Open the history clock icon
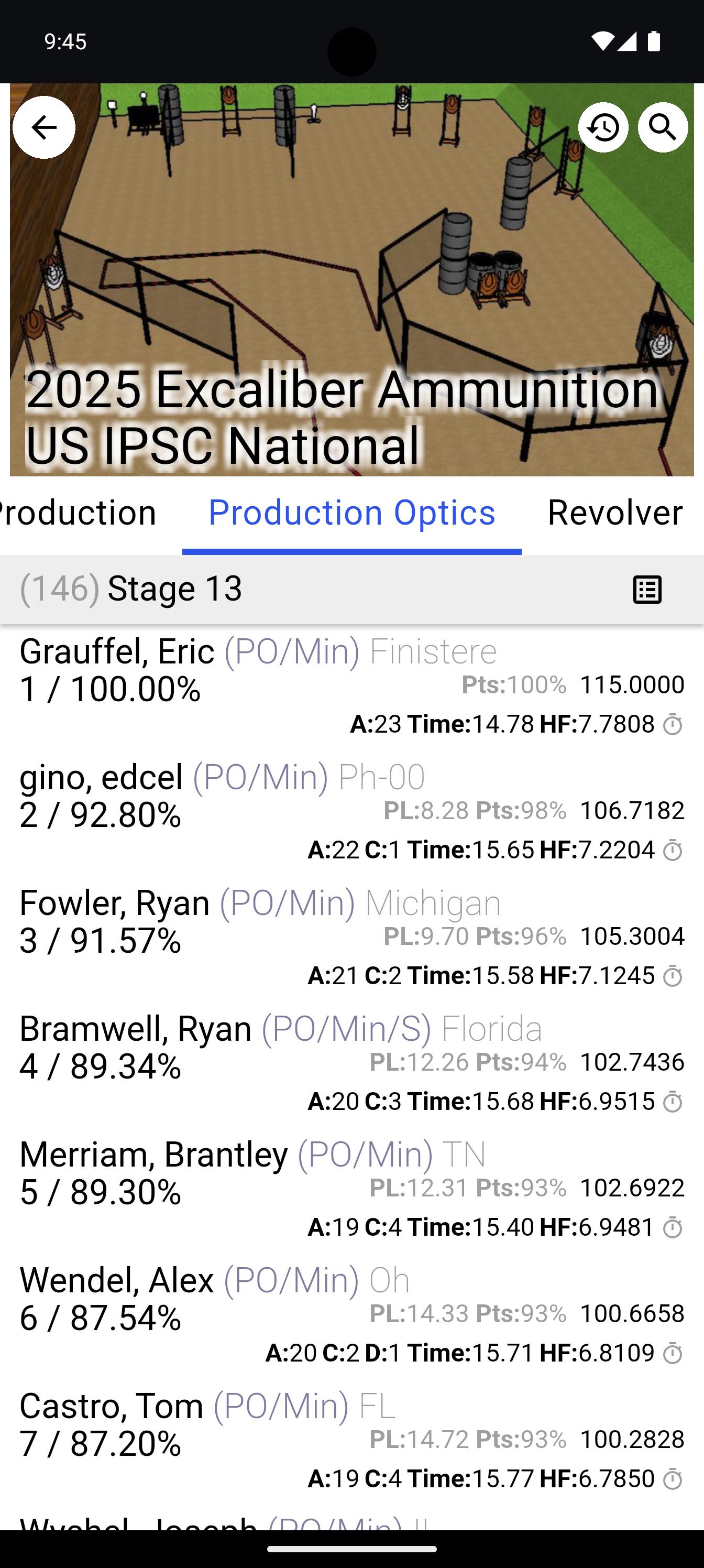Screen dimensions: 704x1568 point(603,128)
